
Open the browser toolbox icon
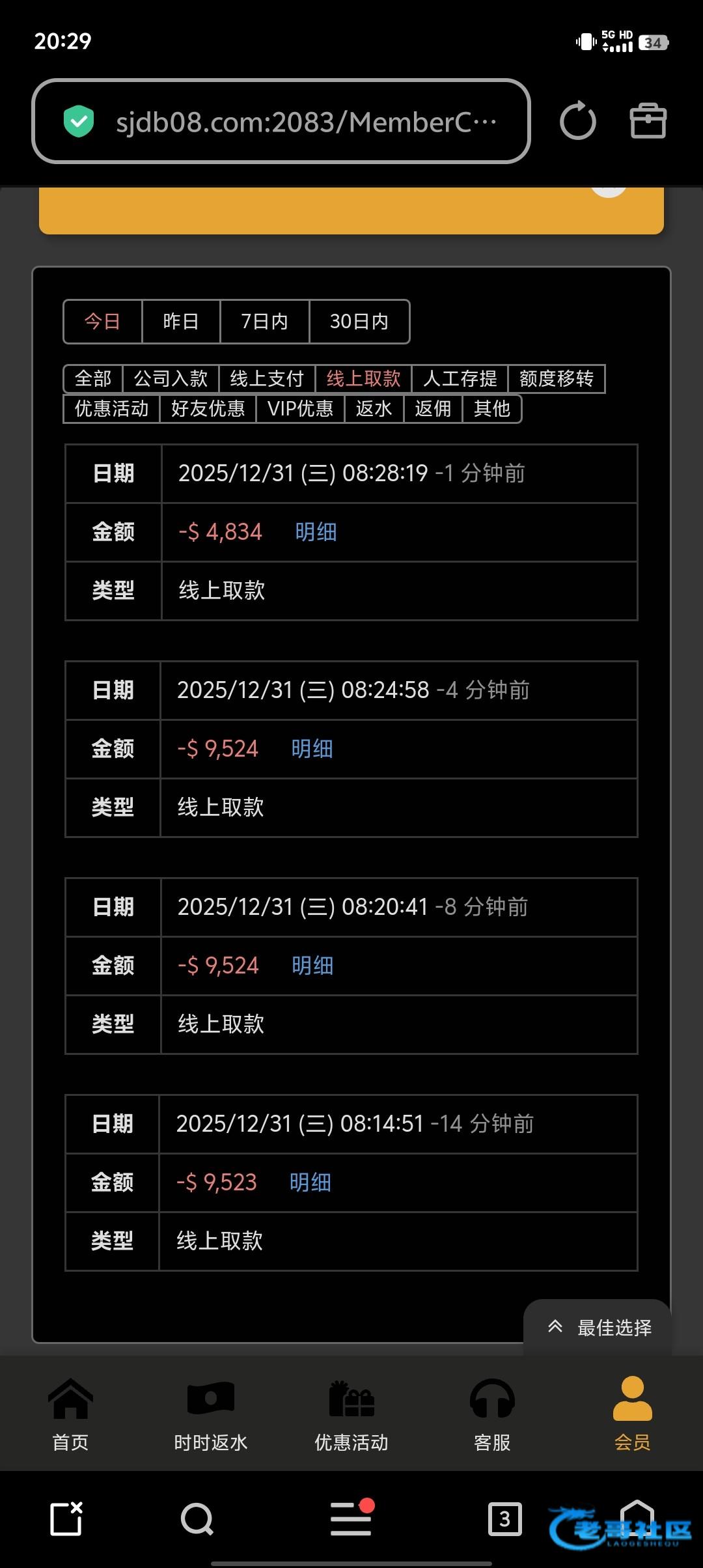tap(648, 121)
